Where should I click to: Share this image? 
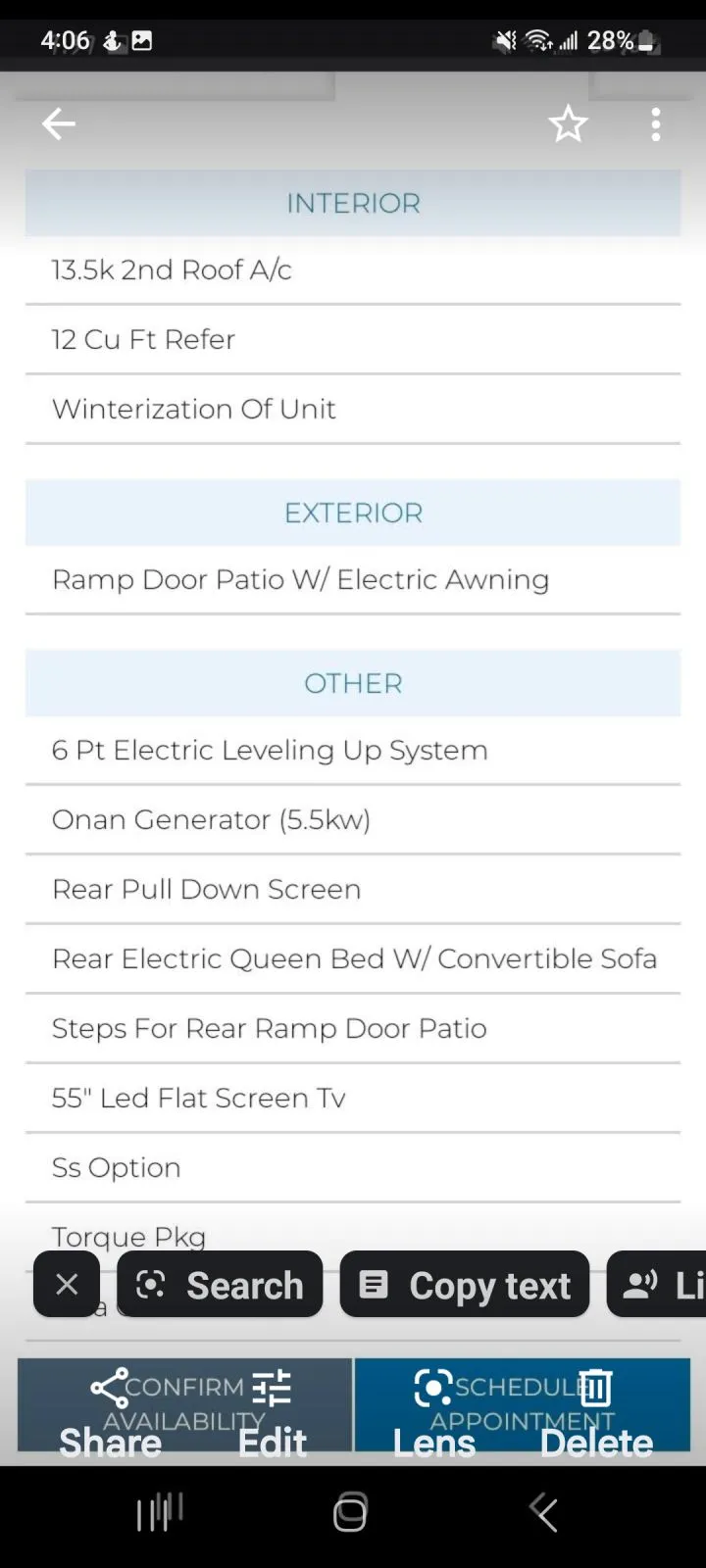click(110, 1413)
